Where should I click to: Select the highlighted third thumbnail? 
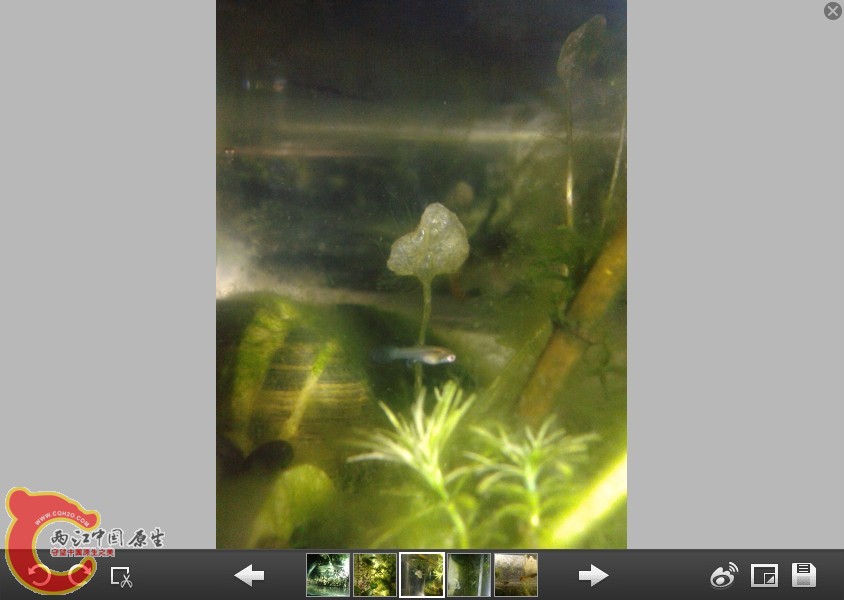click(422, 575)
